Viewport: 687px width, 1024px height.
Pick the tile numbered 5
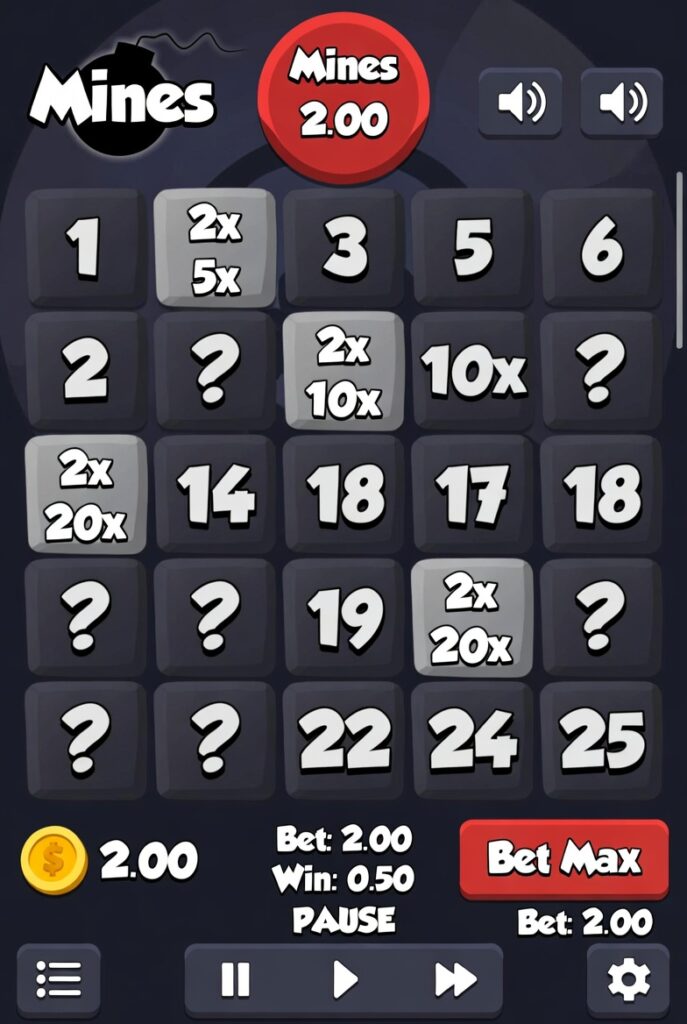tap(472, 247)
